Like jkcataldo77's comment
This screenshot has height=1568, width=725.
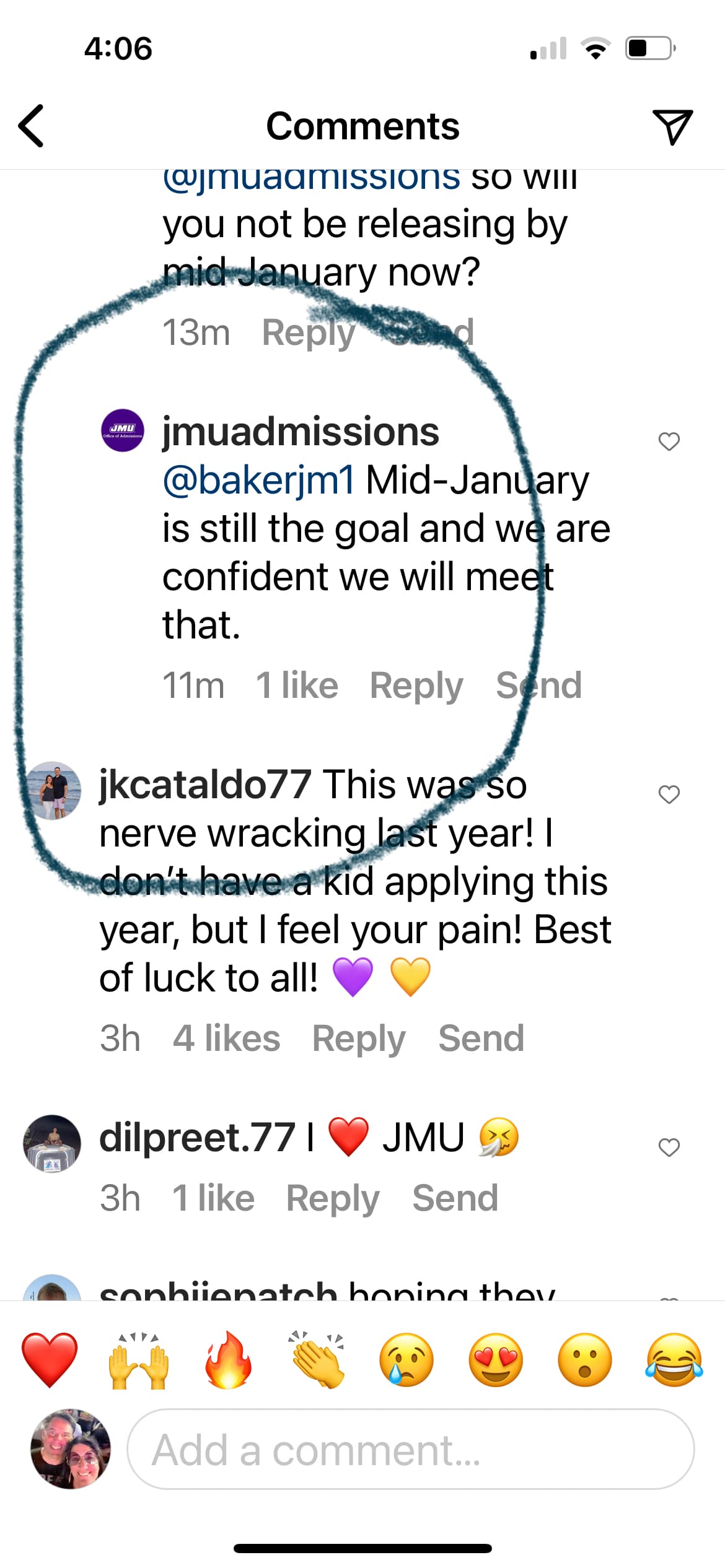click(669, 795)
